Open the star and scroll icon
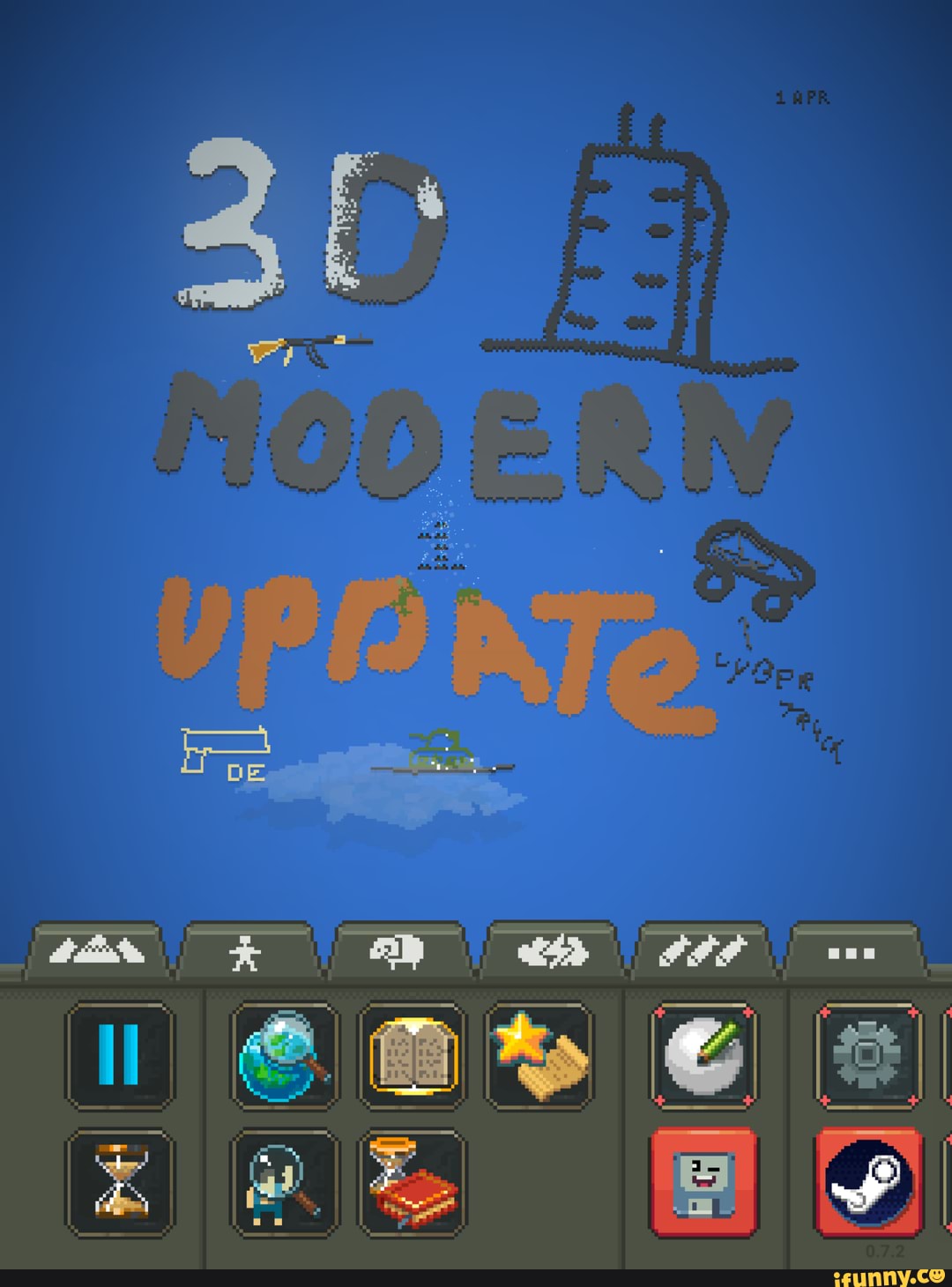Viewport: 952px width, 1287px height. tap(539, 1056)
